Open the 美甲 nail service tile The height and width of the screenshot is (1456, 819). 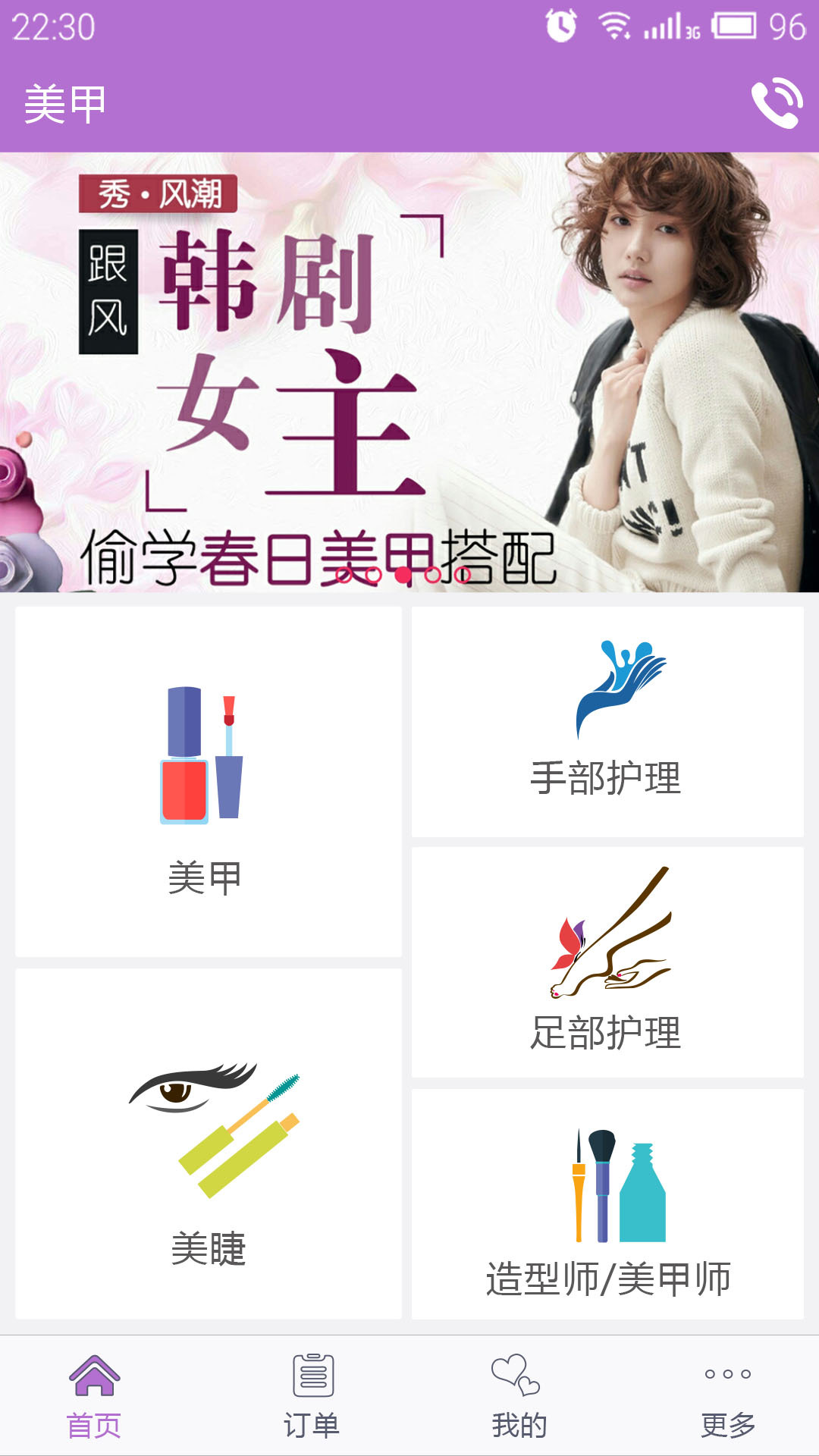[208, 781]
